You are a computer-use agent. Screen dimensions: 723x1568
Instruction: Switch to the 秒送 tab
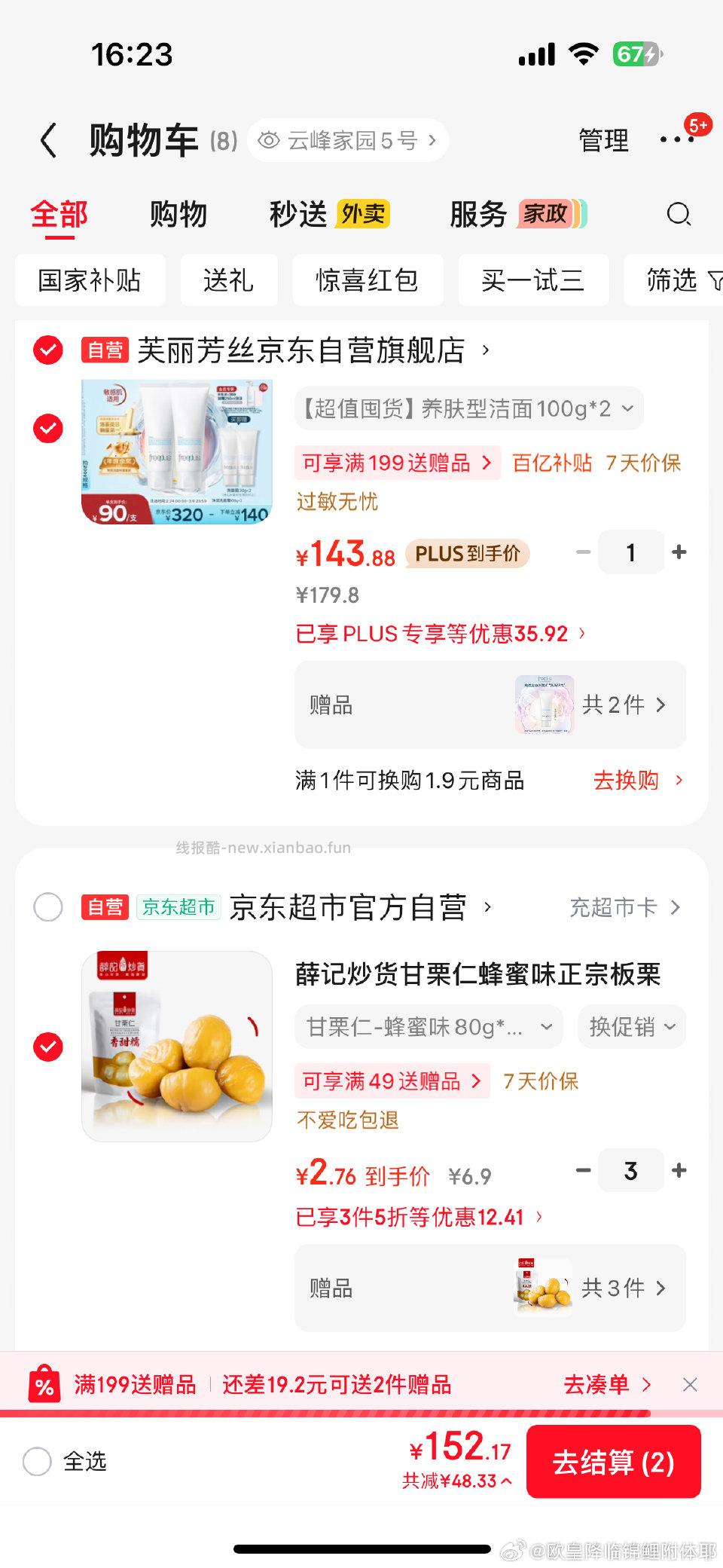click(x=295, y=215)
